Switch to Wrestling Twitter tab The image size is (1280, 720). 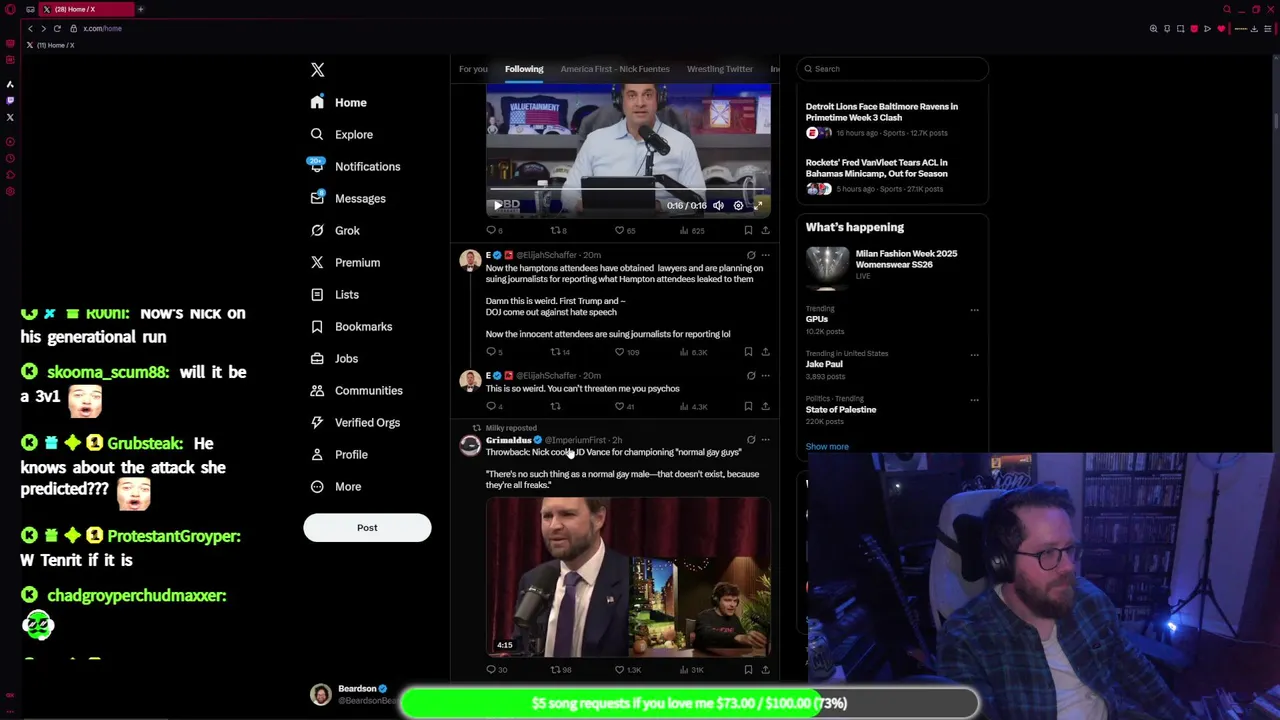coord(719,69)
